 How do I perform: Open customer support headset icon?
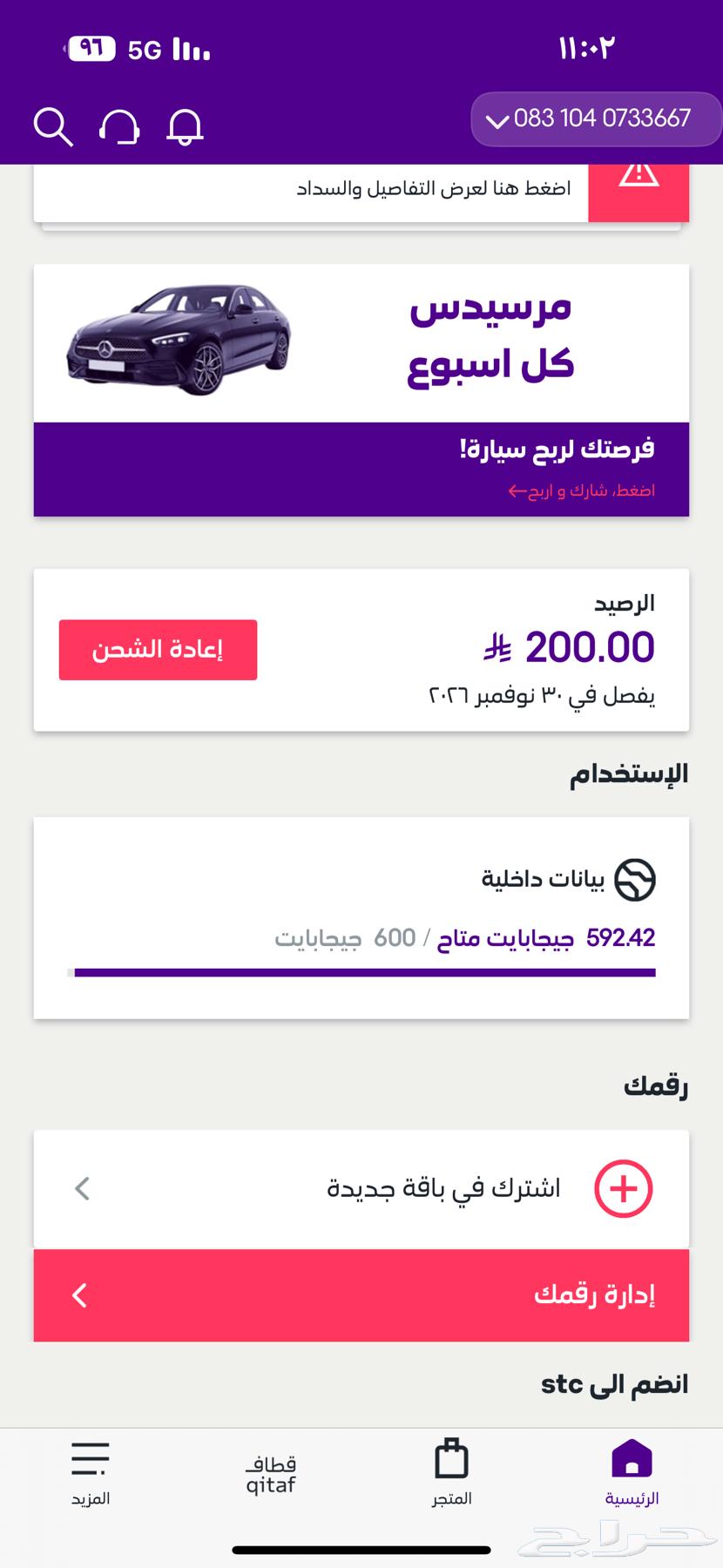tap(120, 126)
